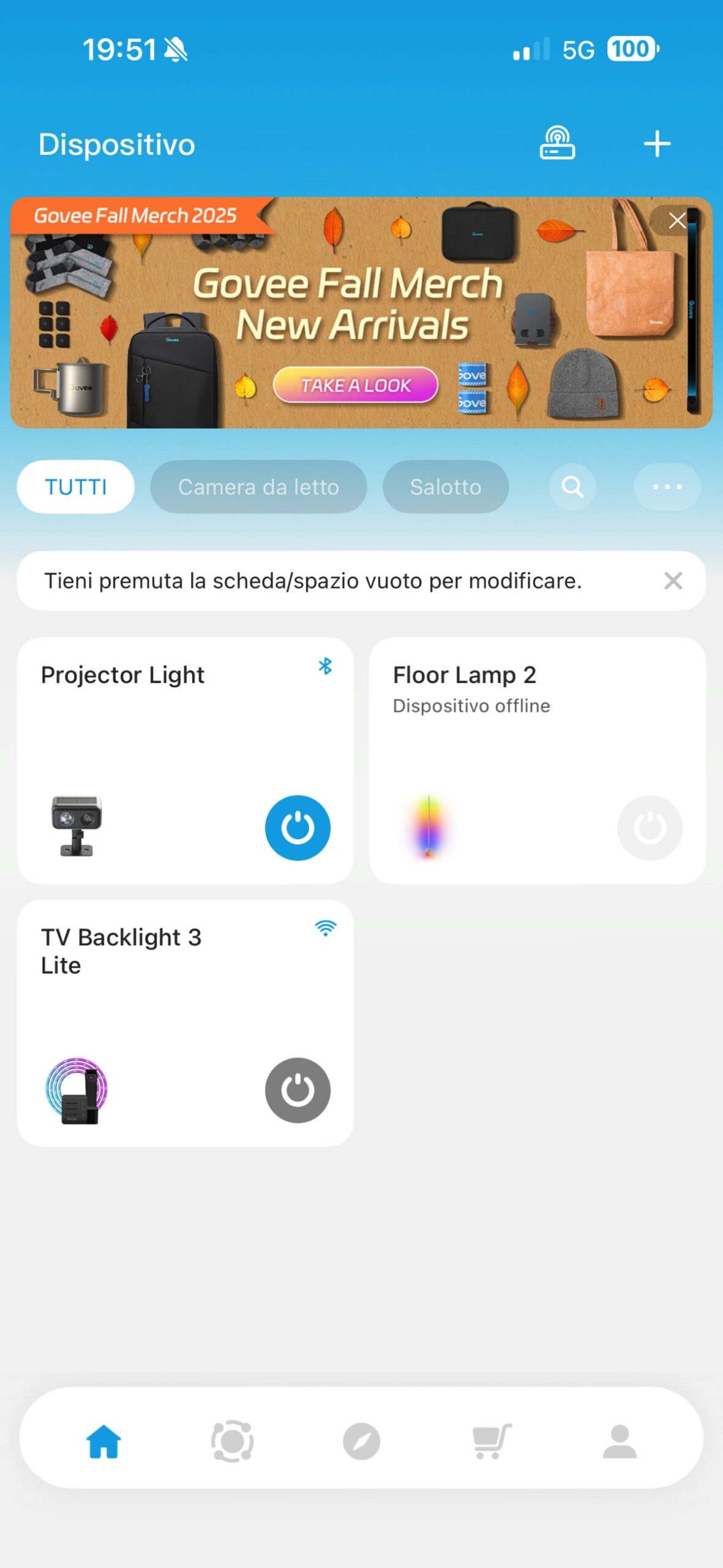The width and height of the screenshot is (723, 1568).
Task: Toggle power for Projector Light
Action: [298, 827]
